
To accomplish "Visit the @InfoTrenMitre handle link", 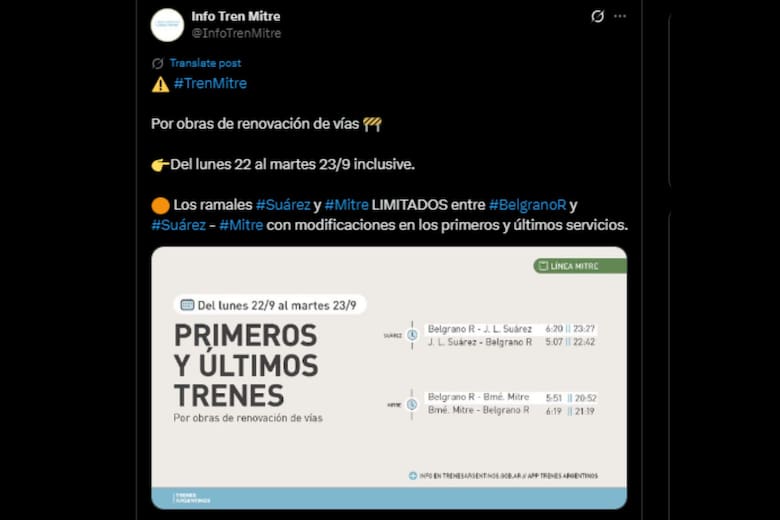I will point(236,33).
